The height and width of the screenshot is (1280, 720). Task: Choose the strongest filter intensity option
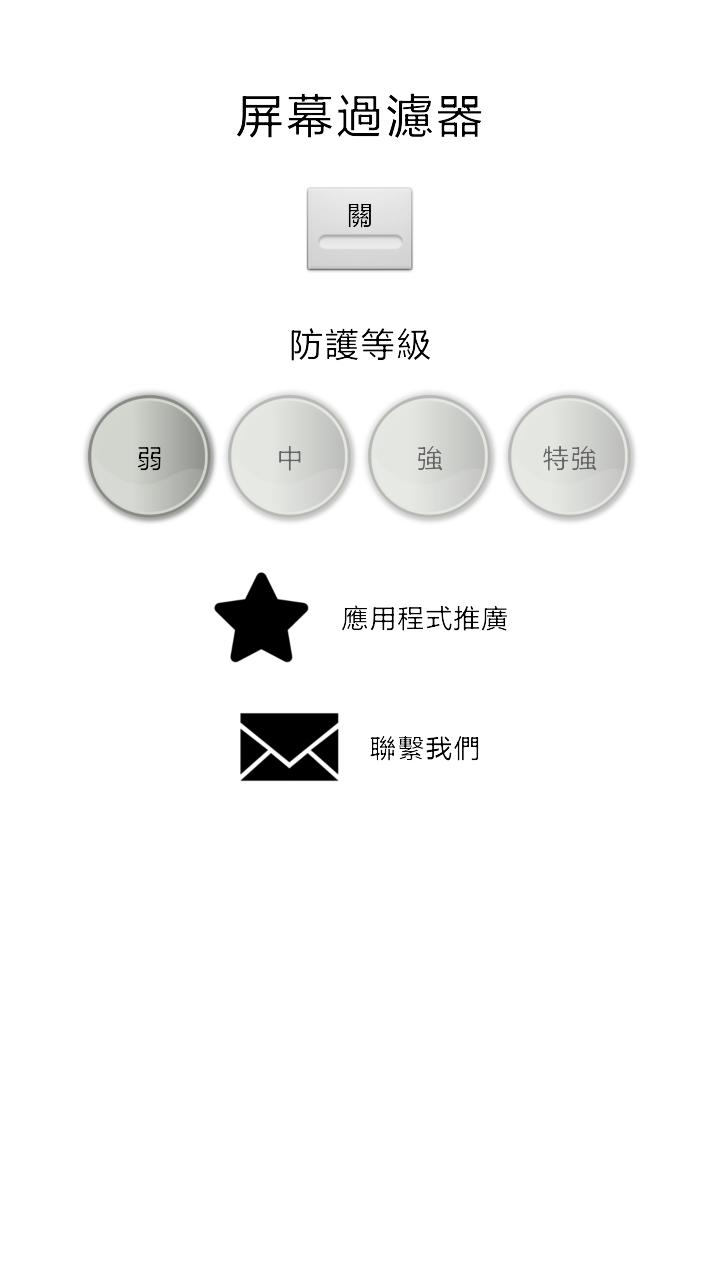(x=572, y=455)
